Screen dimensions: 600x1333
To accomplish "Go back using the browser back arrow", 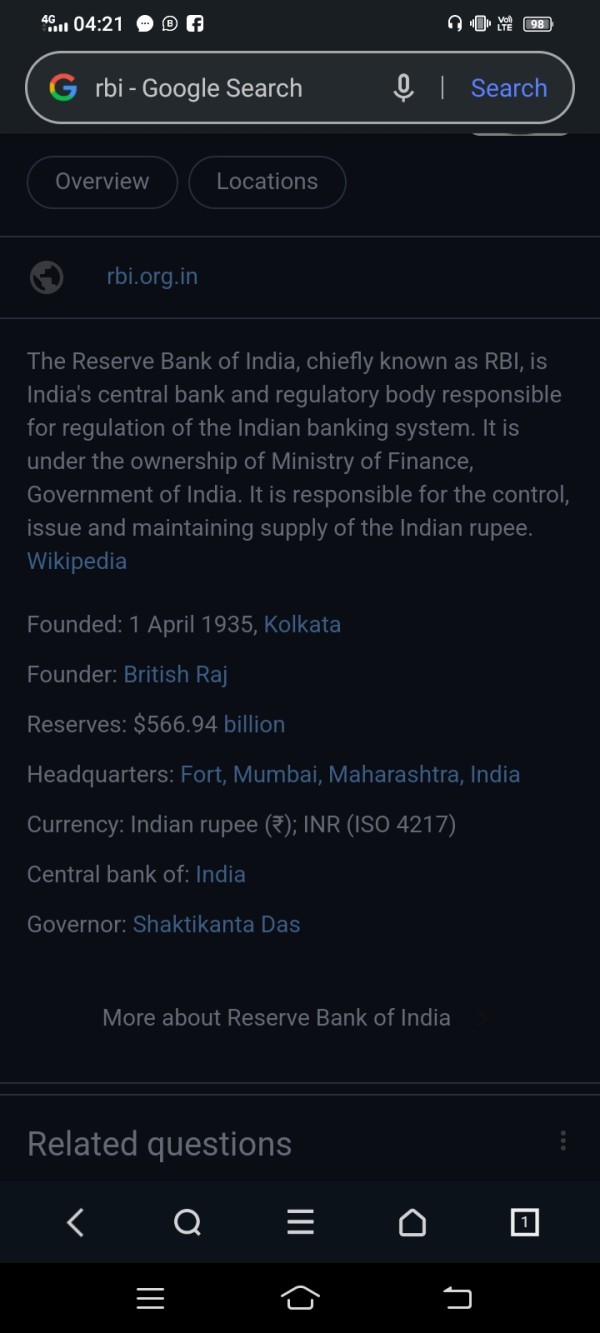I will (x=75, y=1222).
